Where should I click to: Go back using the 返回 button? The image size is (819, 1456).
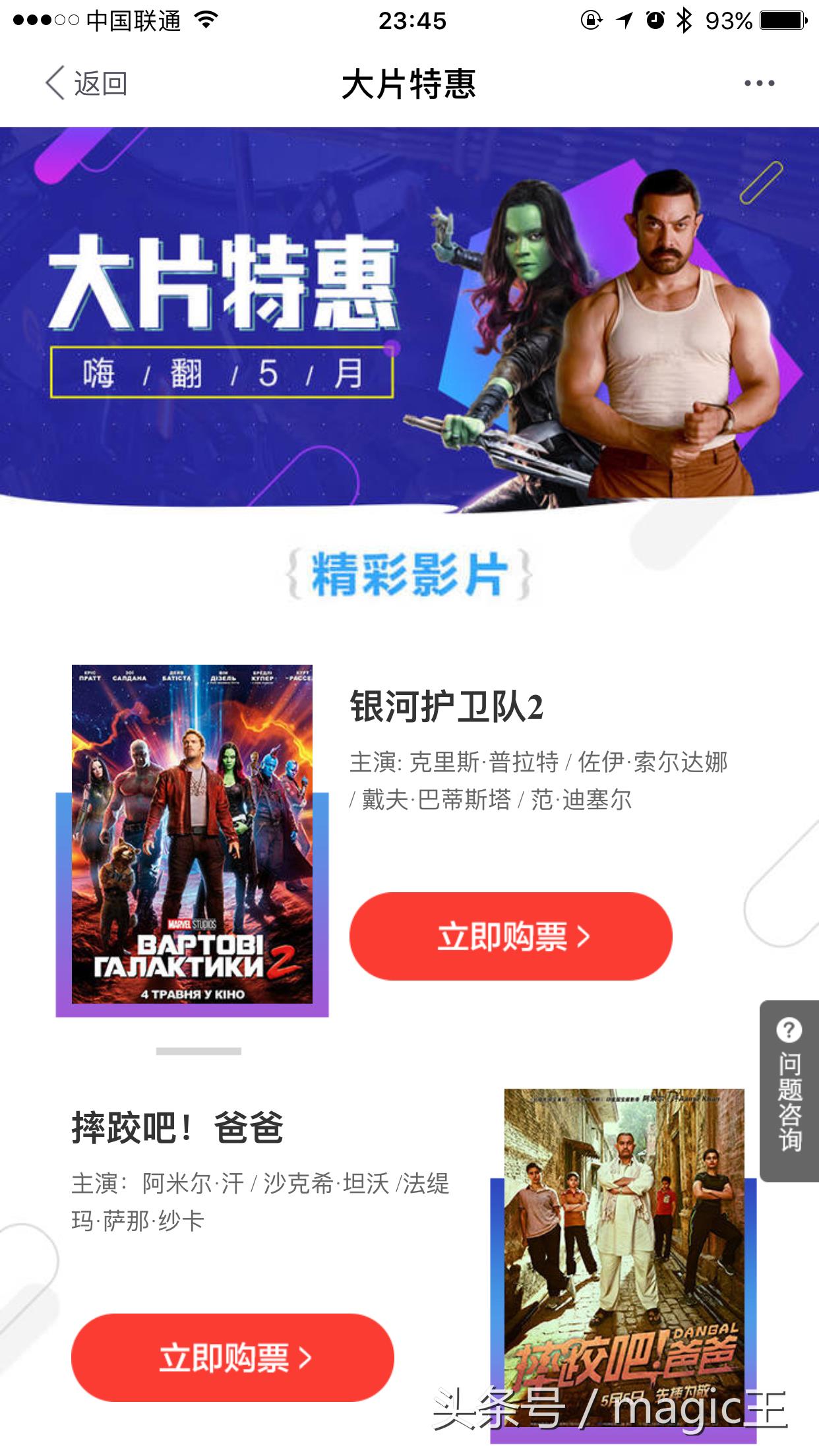tap(86, 84)
